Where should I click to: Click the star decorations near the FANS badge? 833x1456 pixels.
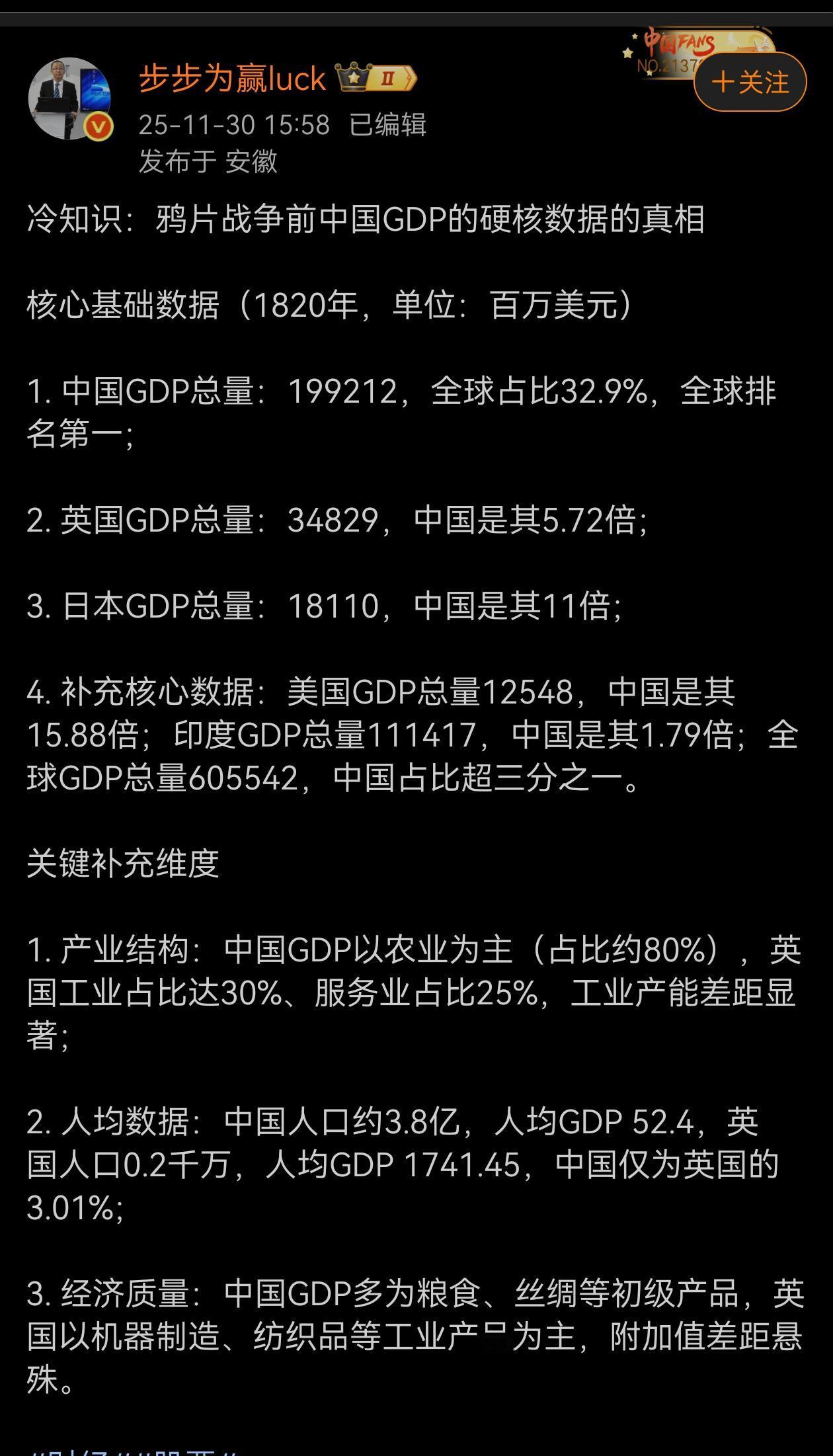(627, 53)
